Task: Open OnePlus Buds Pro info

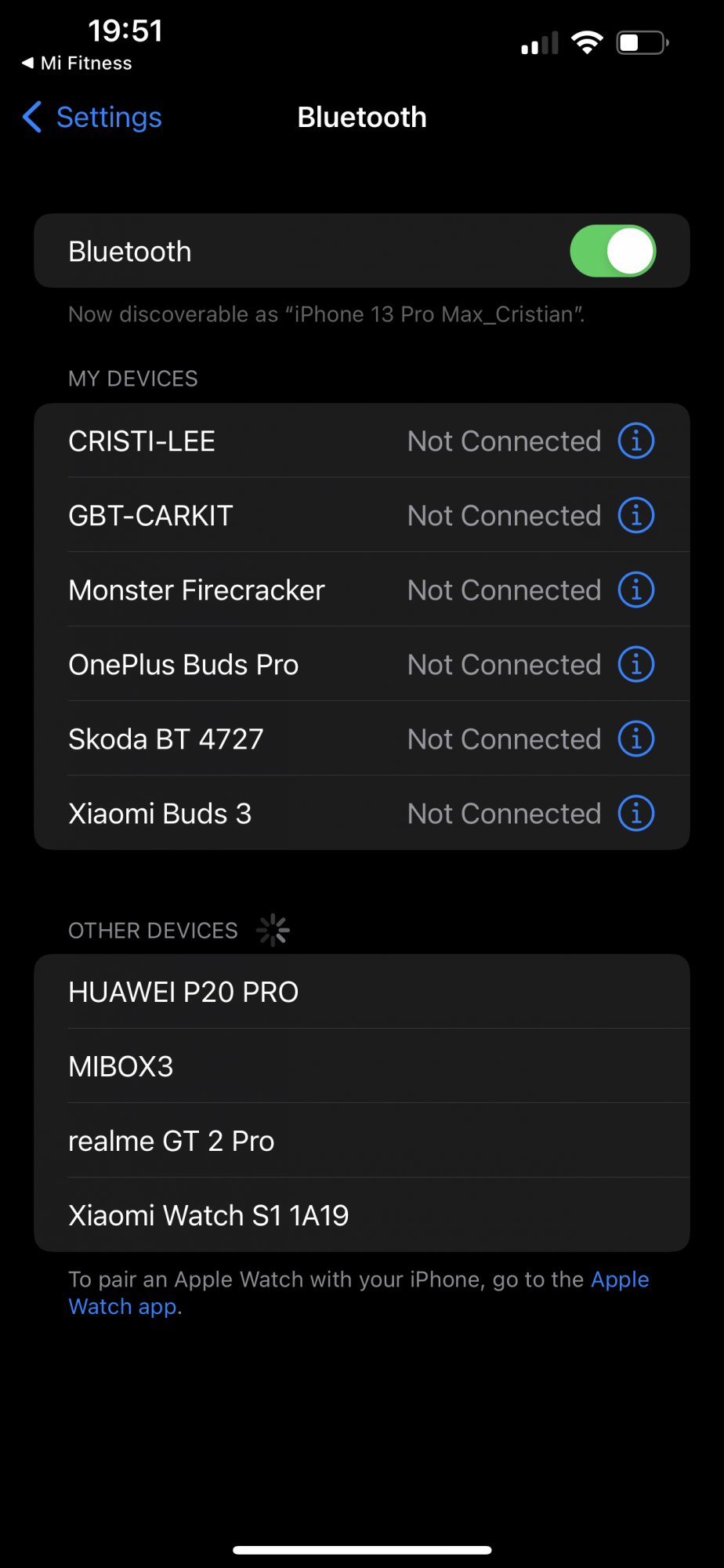Action: click(x=635, y=665)
